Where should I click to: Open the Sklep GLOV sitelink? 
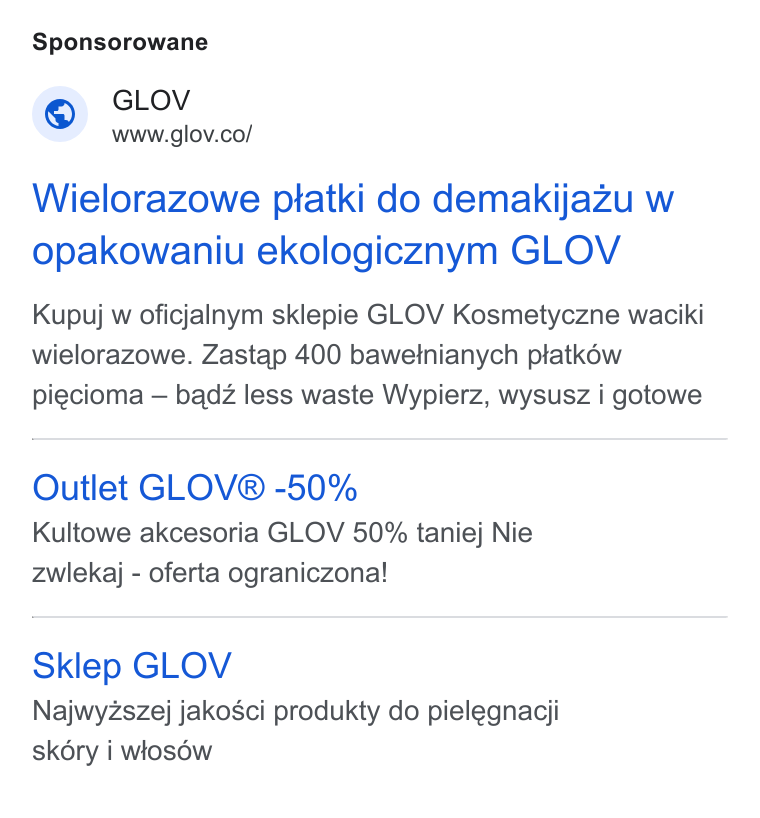[x=131, y=666]
